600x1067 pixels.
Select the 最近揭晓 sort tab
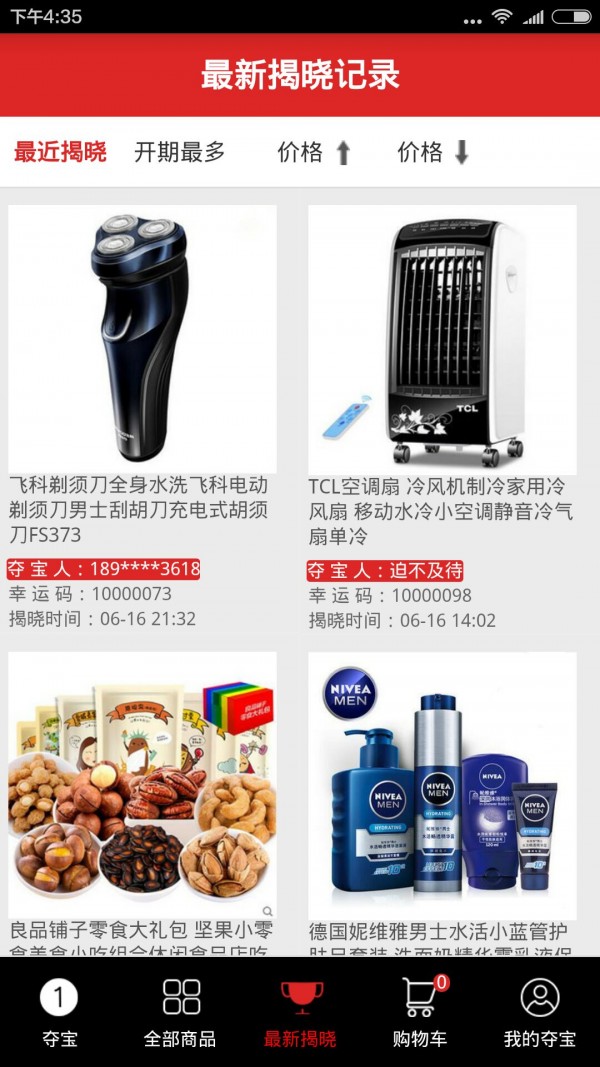point(60,152)
